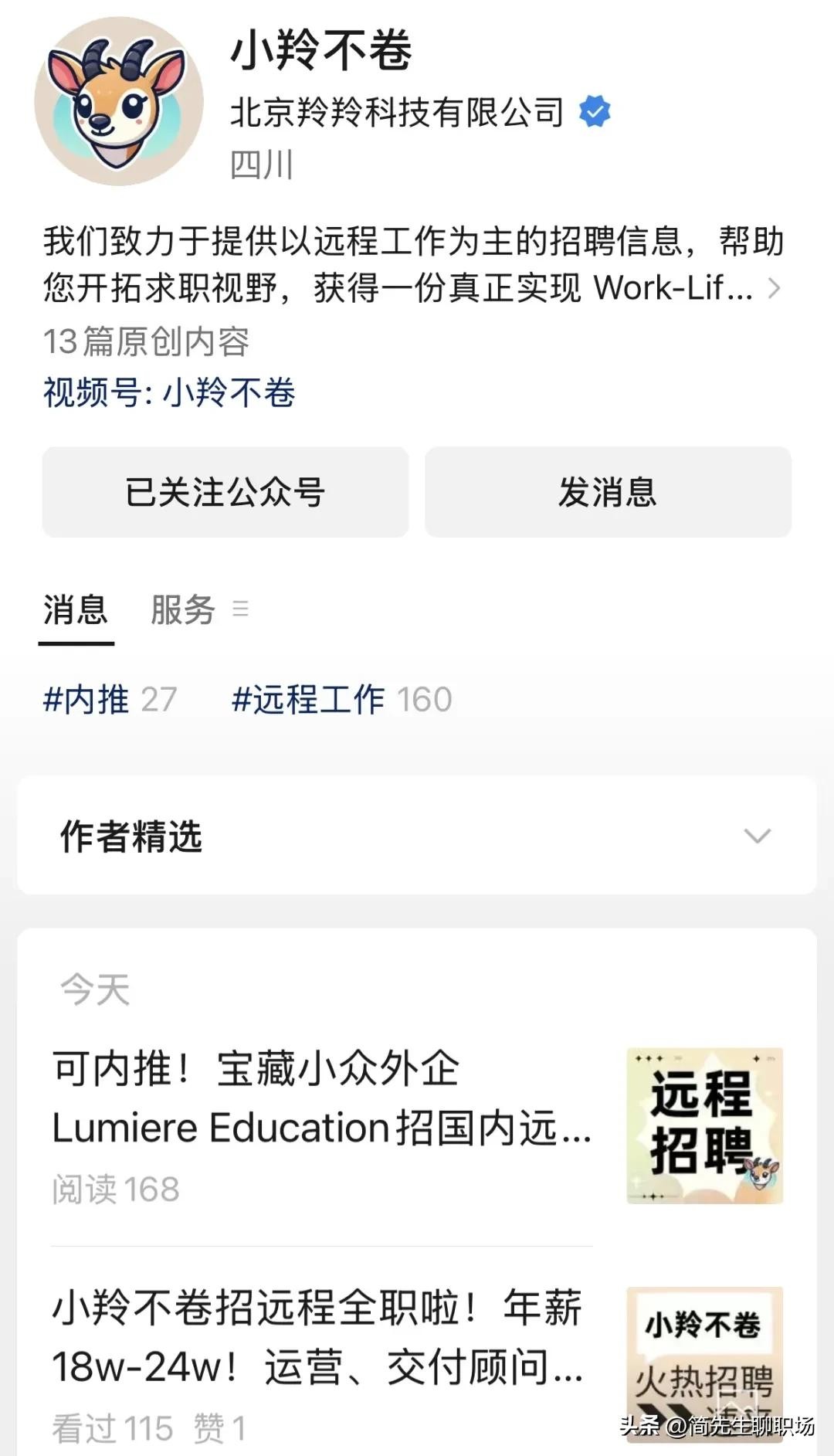
Task: Open the 视频号: 小羚不卷 link
Action: pyautogui.click(x=169, y=392)
